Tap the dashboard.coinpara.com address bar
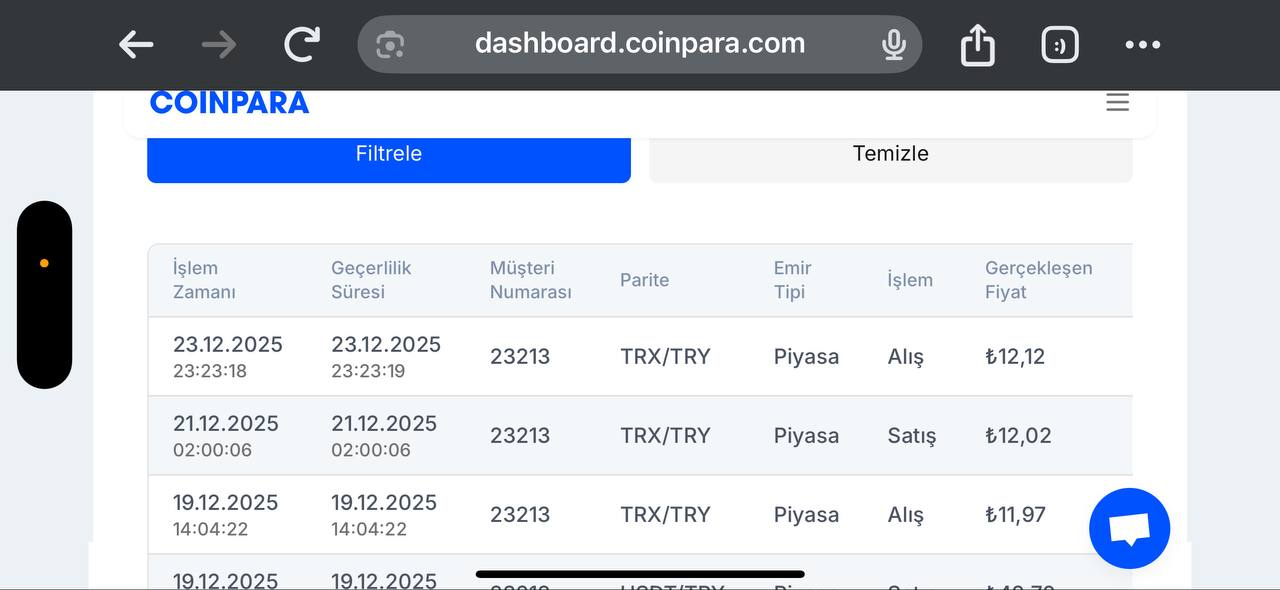Viewport: 1280px width, 590px height. 640,44
